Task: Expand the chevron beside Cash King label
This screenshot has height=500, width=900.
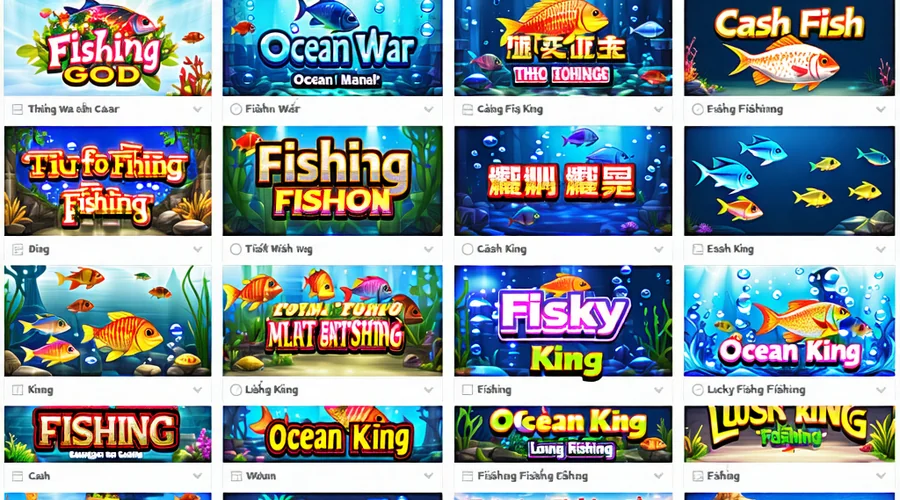Action: point(658,249)
